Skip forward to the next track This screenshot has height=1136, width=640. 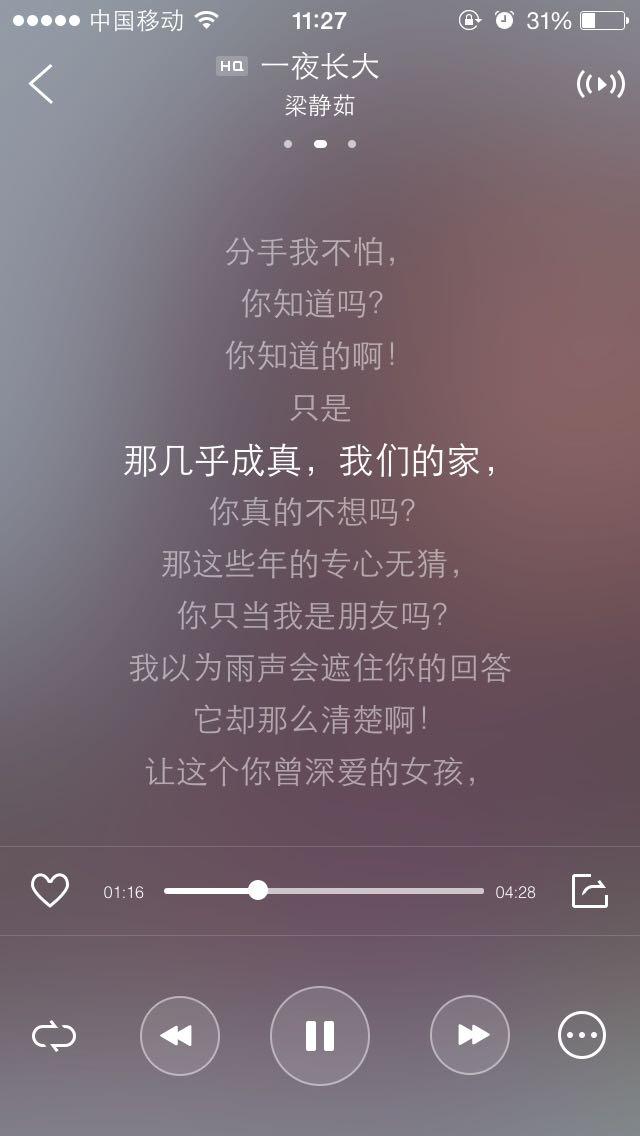(x=470, y=1035)
